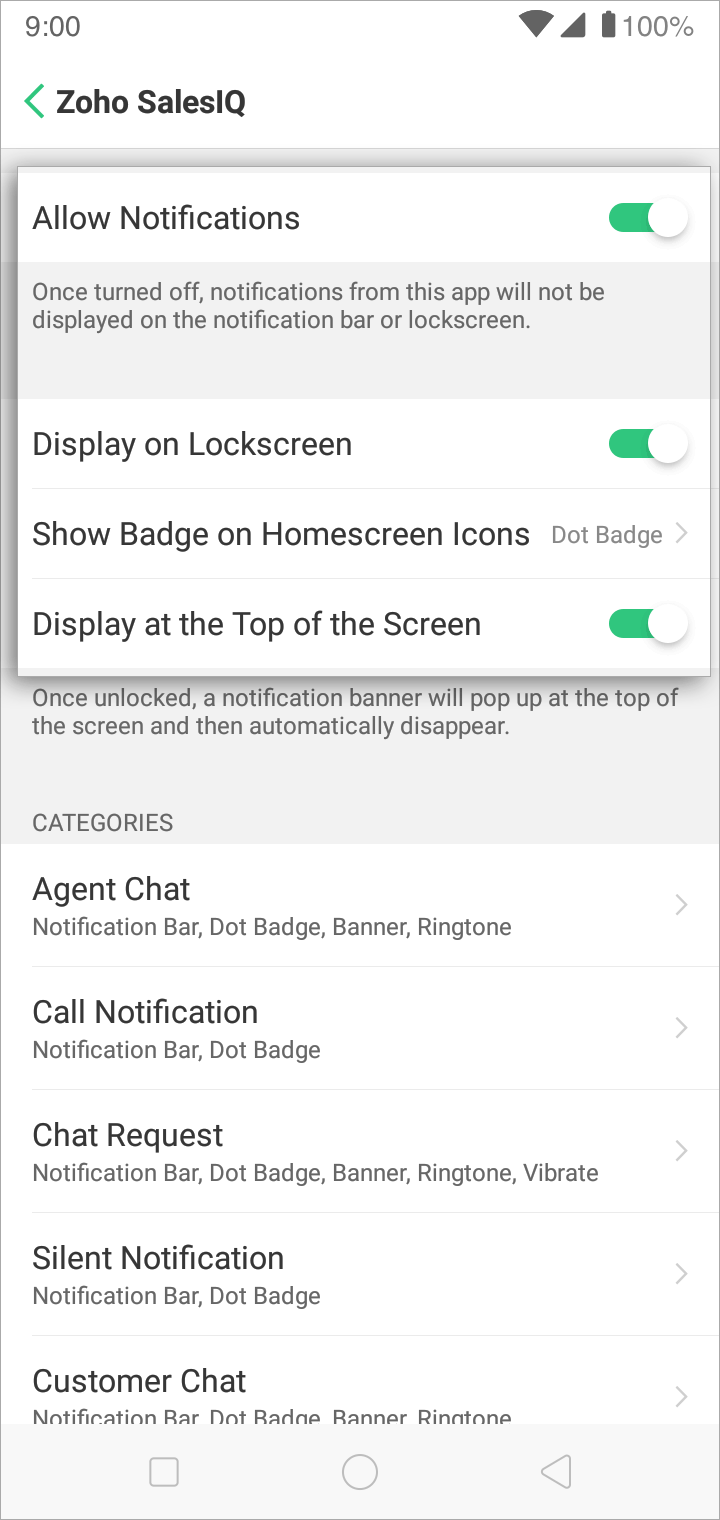Open Call Notification category
The width and height of the screenshot is (720, 1520).
point(360,1028)
